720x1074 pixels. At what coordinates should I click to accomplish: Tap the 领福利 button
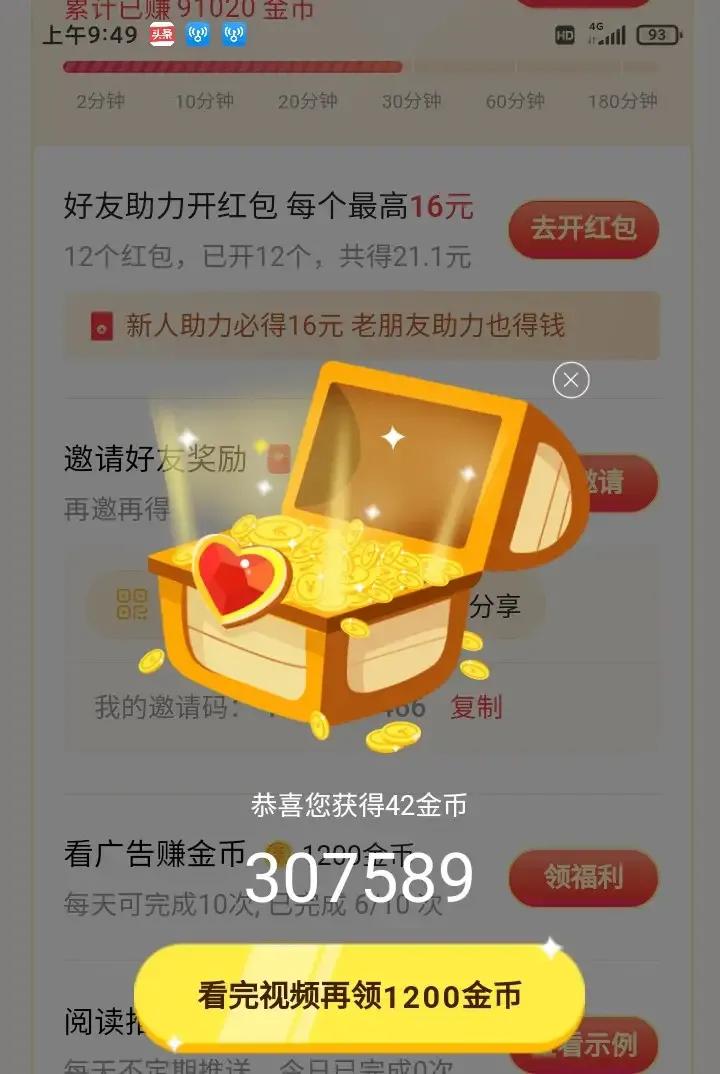click(x=584, y=878)
